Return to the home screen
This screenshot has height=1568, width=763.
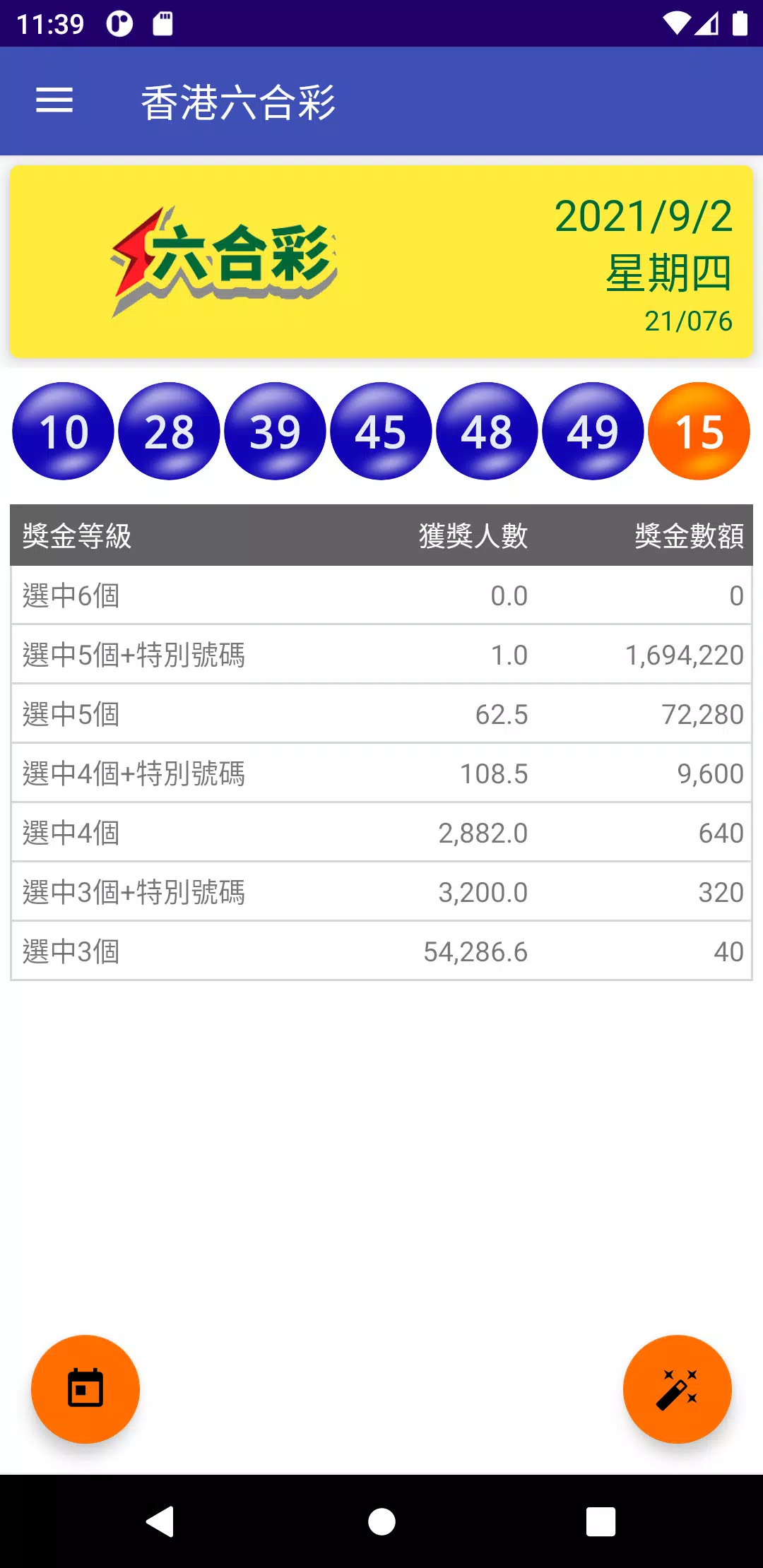click(381, 1521)
